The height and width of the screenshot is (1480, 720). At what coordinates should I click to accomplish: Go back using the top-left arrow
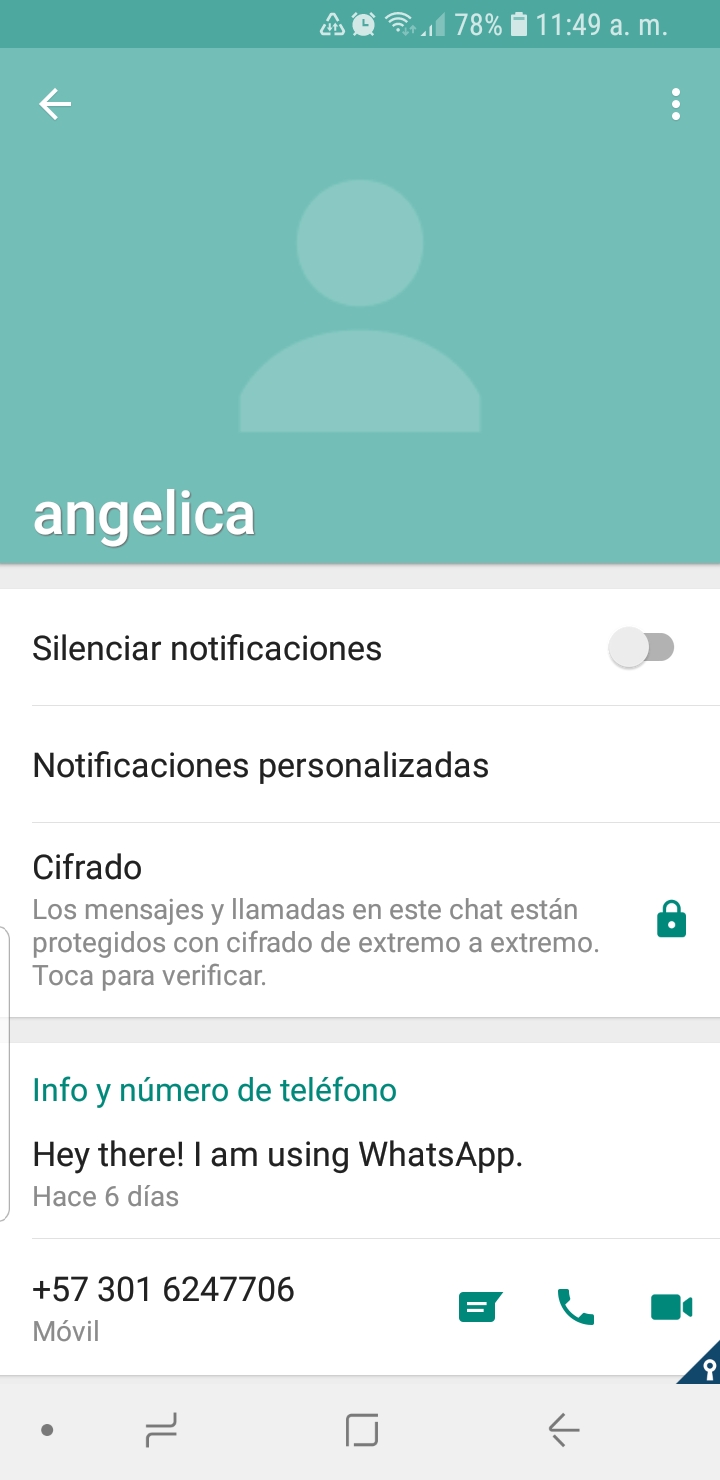click(x=55, y=104)
